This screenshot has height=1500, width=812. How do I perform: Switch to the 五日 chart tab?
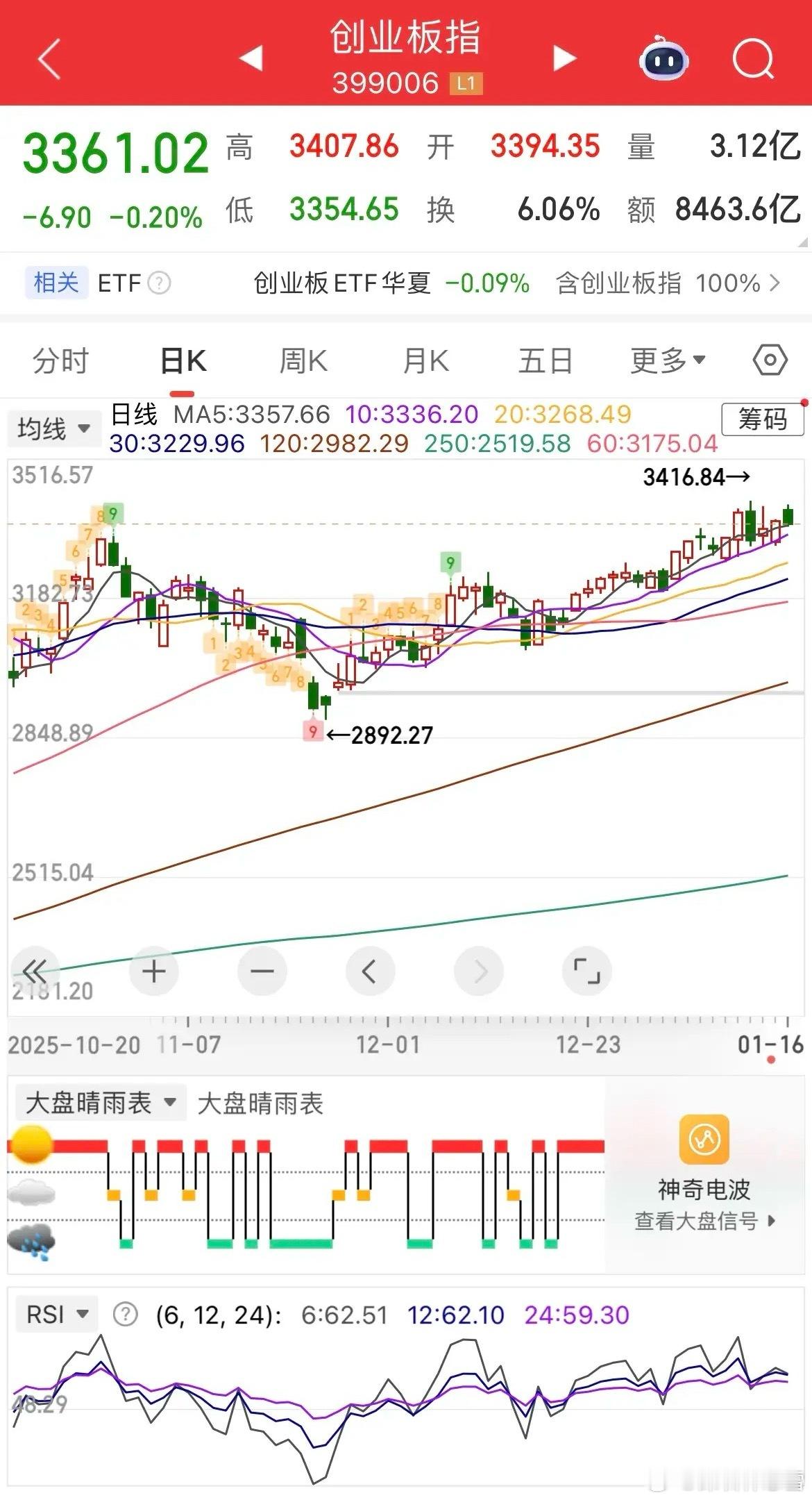(x=545, y=361)
